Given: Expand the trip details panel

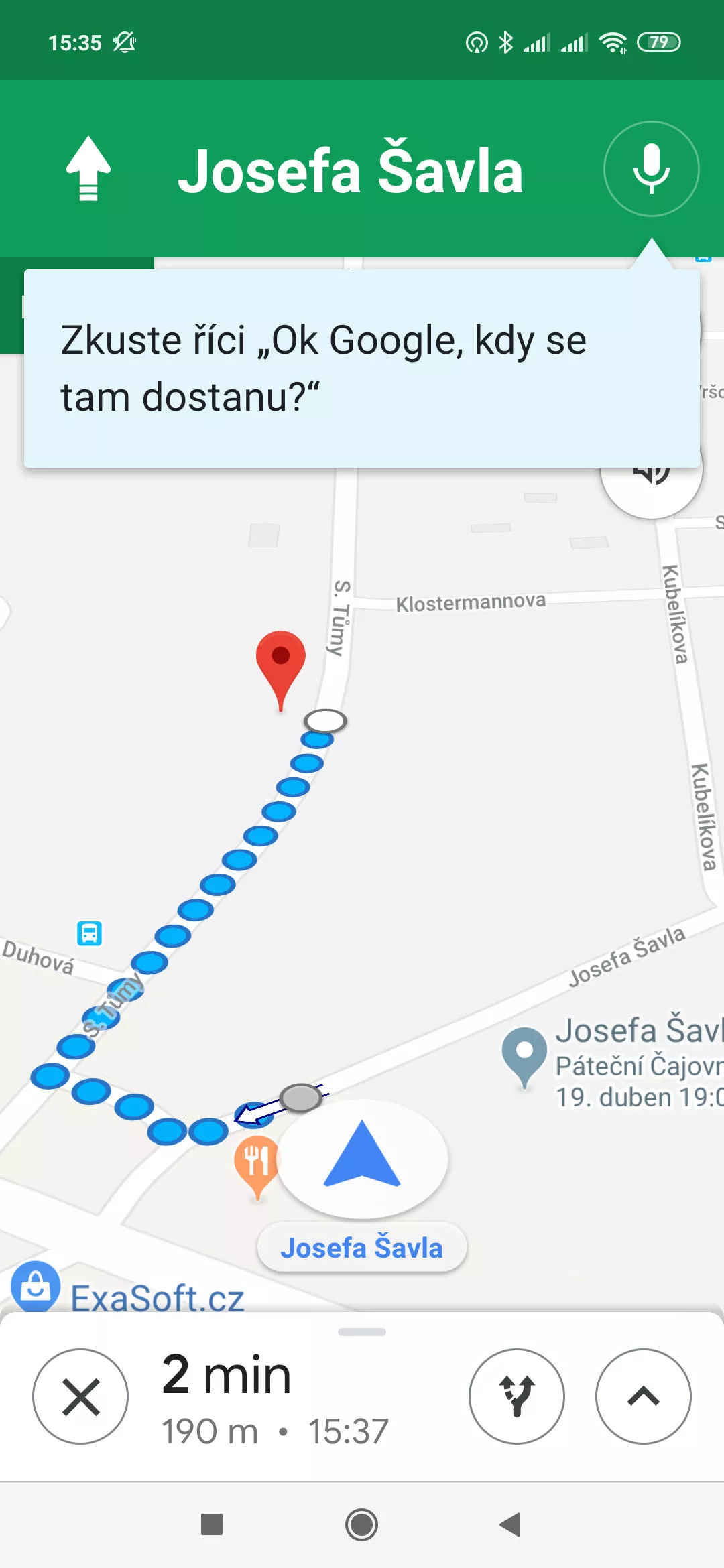Looking at the screenshot, I should 644,1396.
